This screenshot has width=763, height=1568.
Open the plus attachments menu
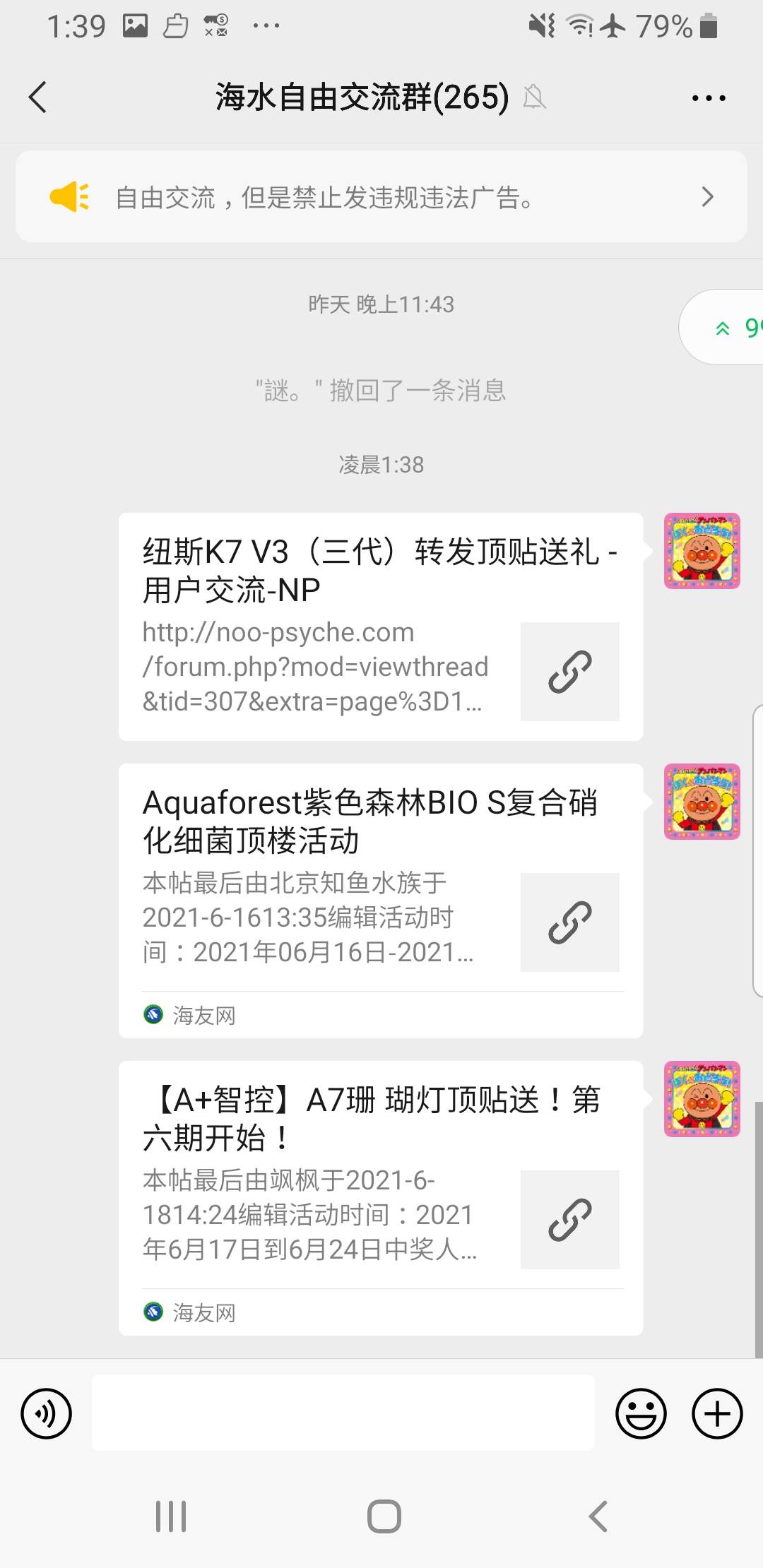717,1413
